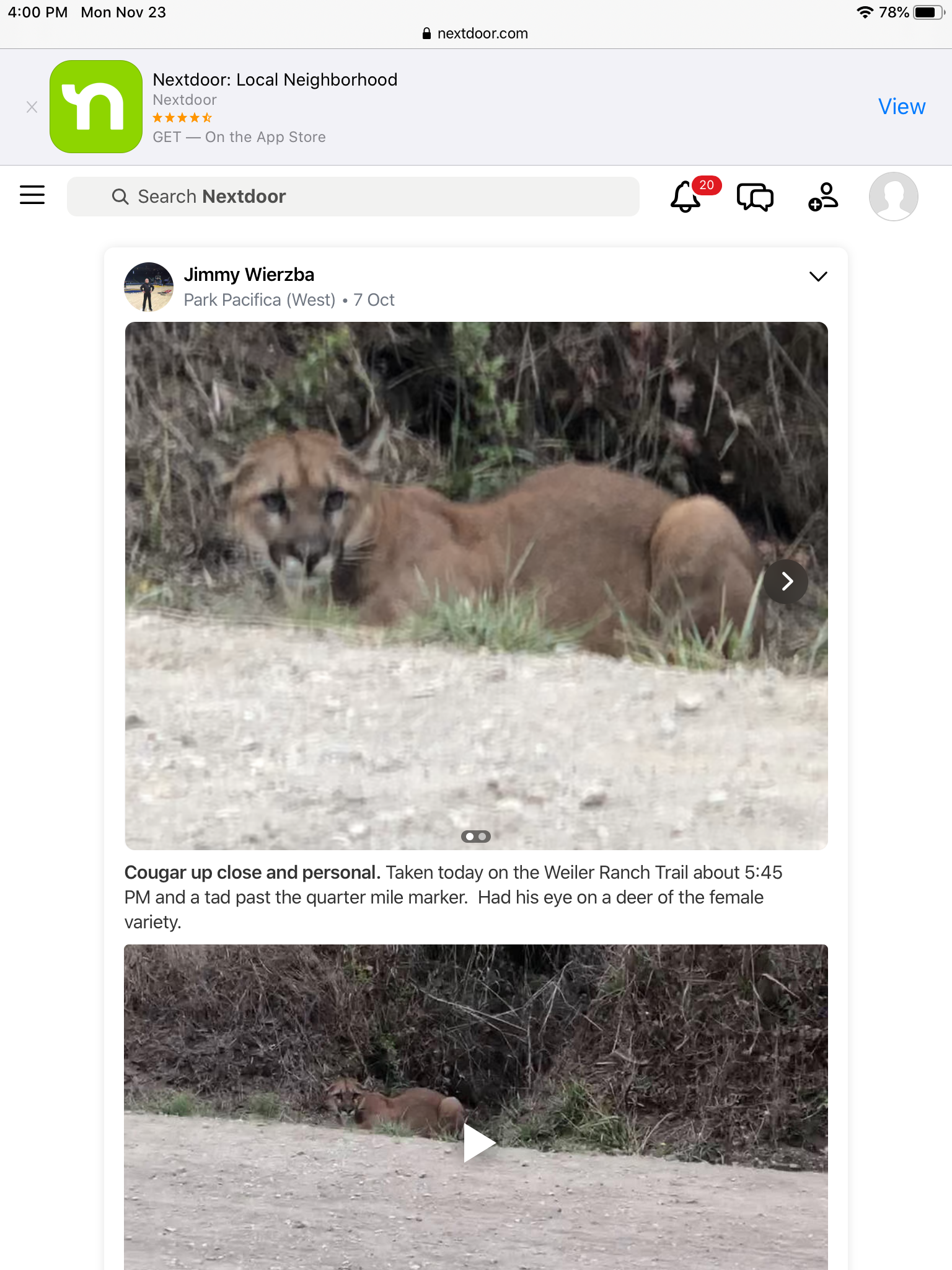Open the notifications bell

[685, 197]
